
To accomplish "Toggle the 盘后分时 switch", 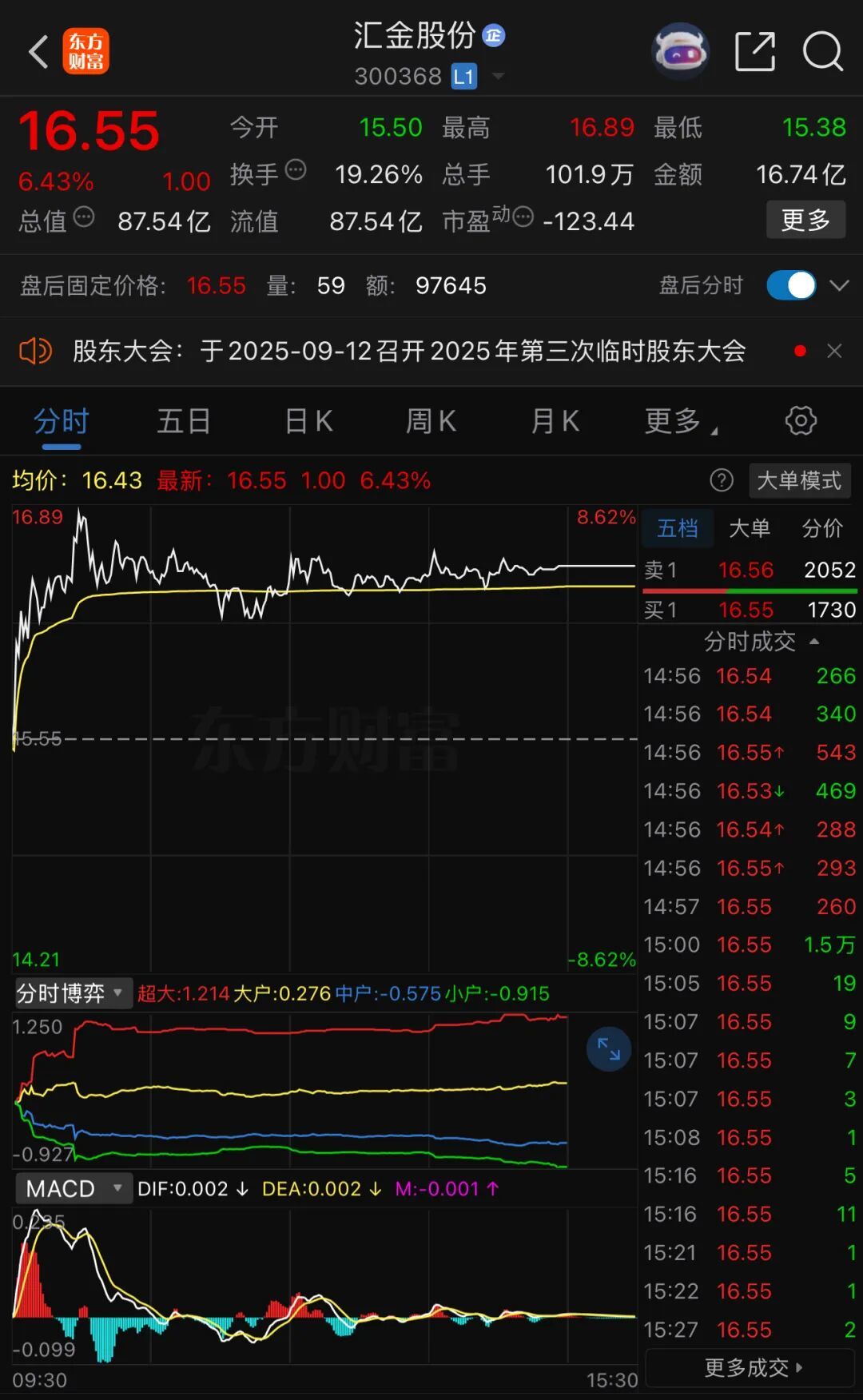I will 791,285.
